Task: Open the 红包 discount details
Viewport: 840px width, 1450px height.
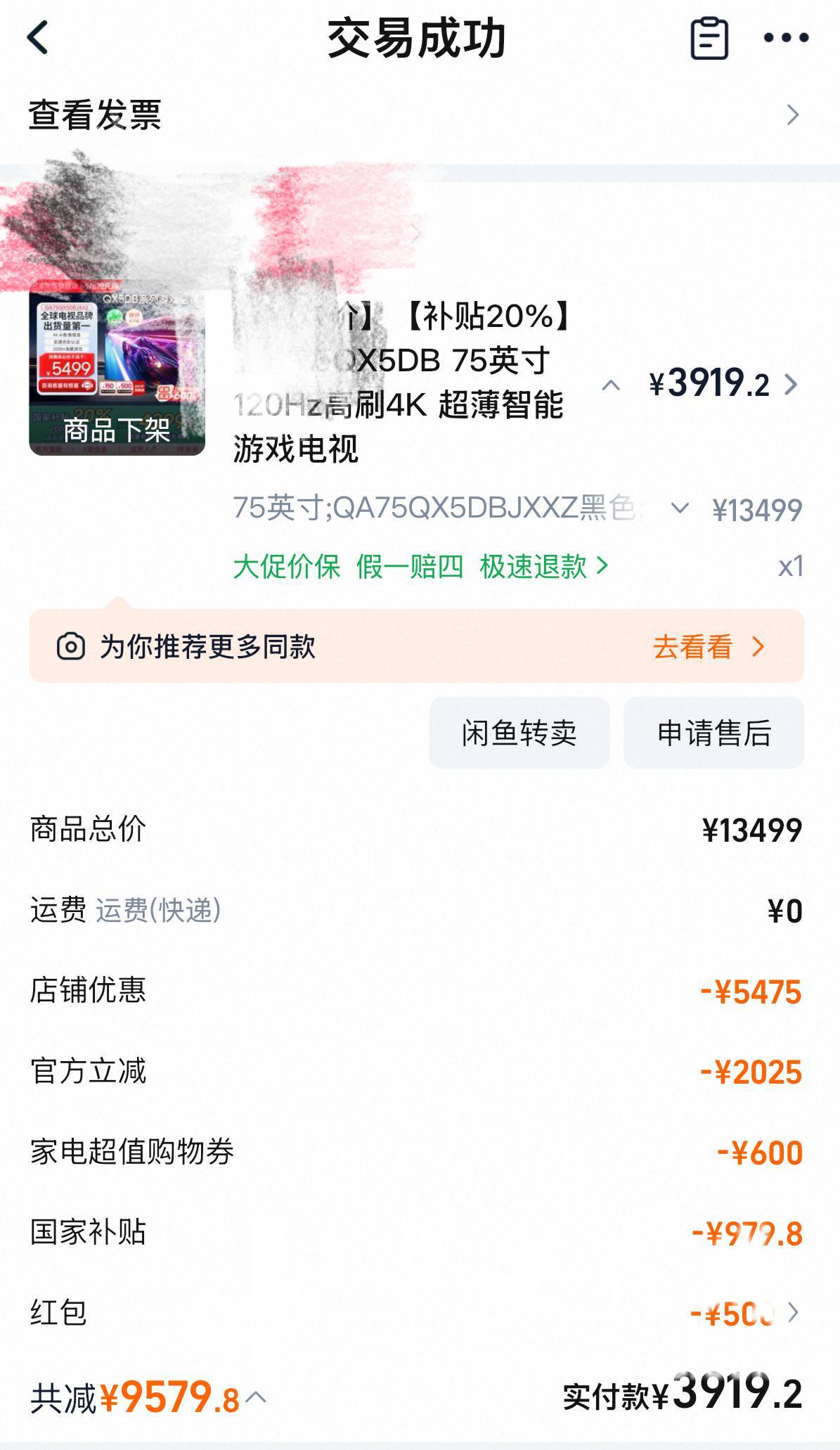Action: (792, 1312)
